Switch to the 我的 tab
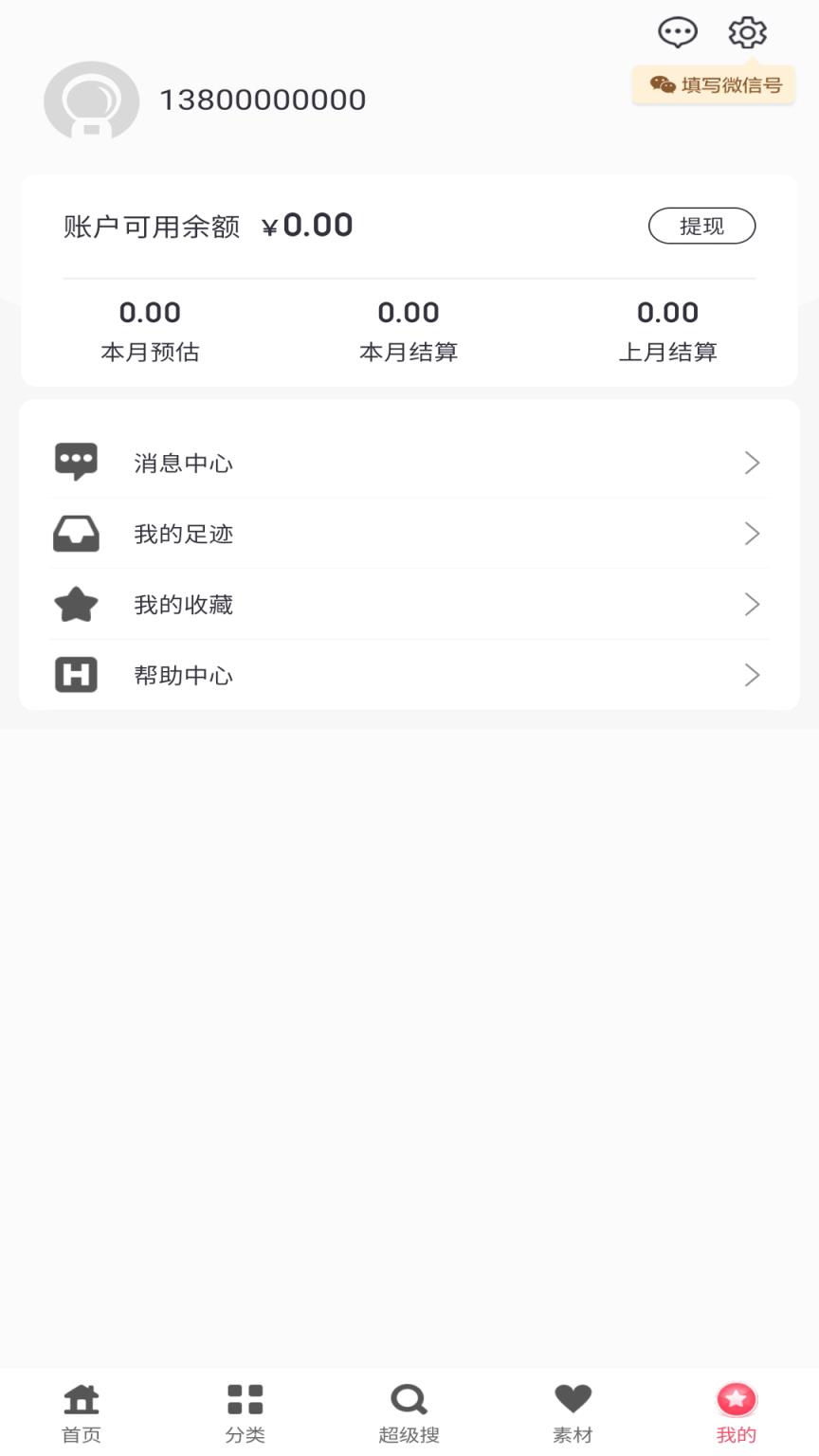This screenshot has height=1456, width=819. 736,1411
